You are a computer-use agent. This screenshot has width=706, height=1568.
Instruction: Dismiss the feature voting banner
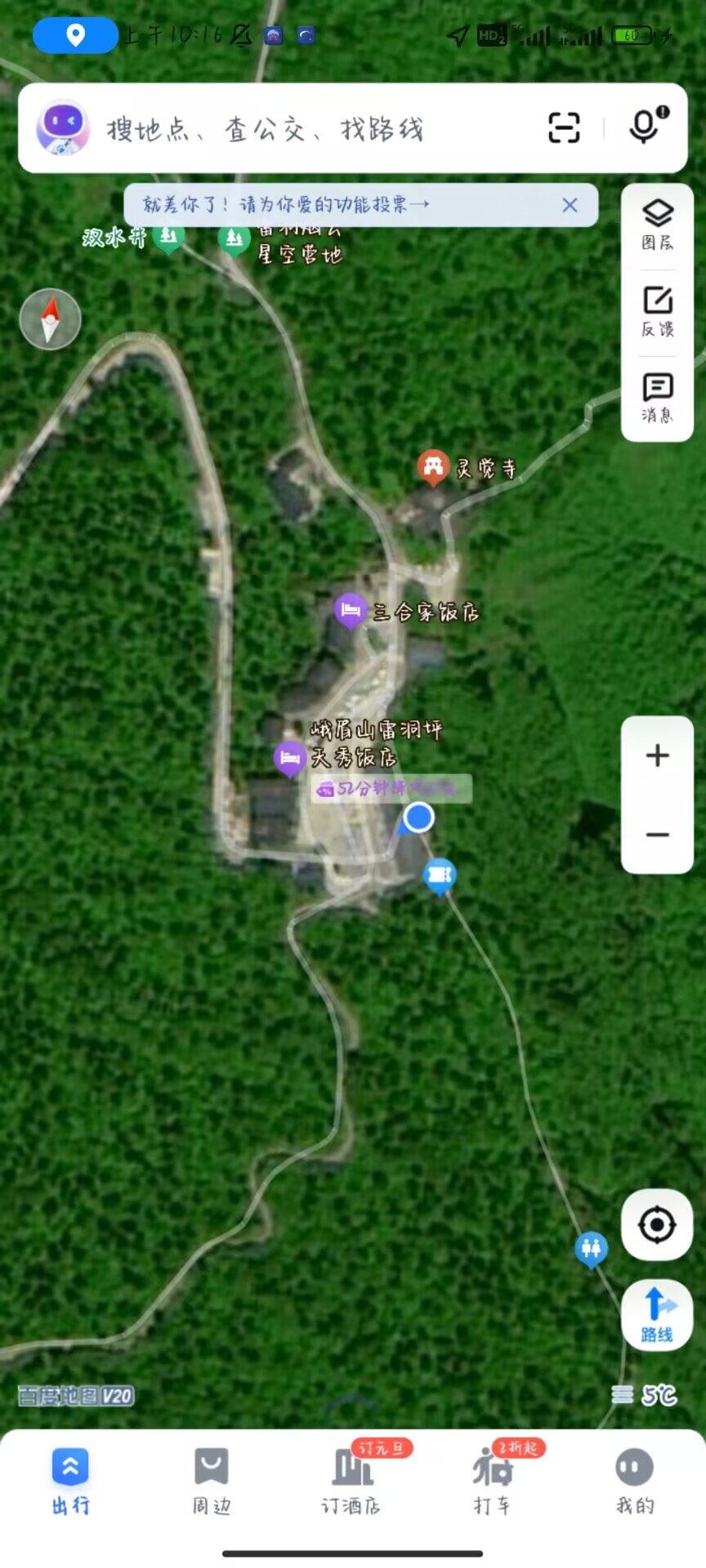(x=570, y=205)
